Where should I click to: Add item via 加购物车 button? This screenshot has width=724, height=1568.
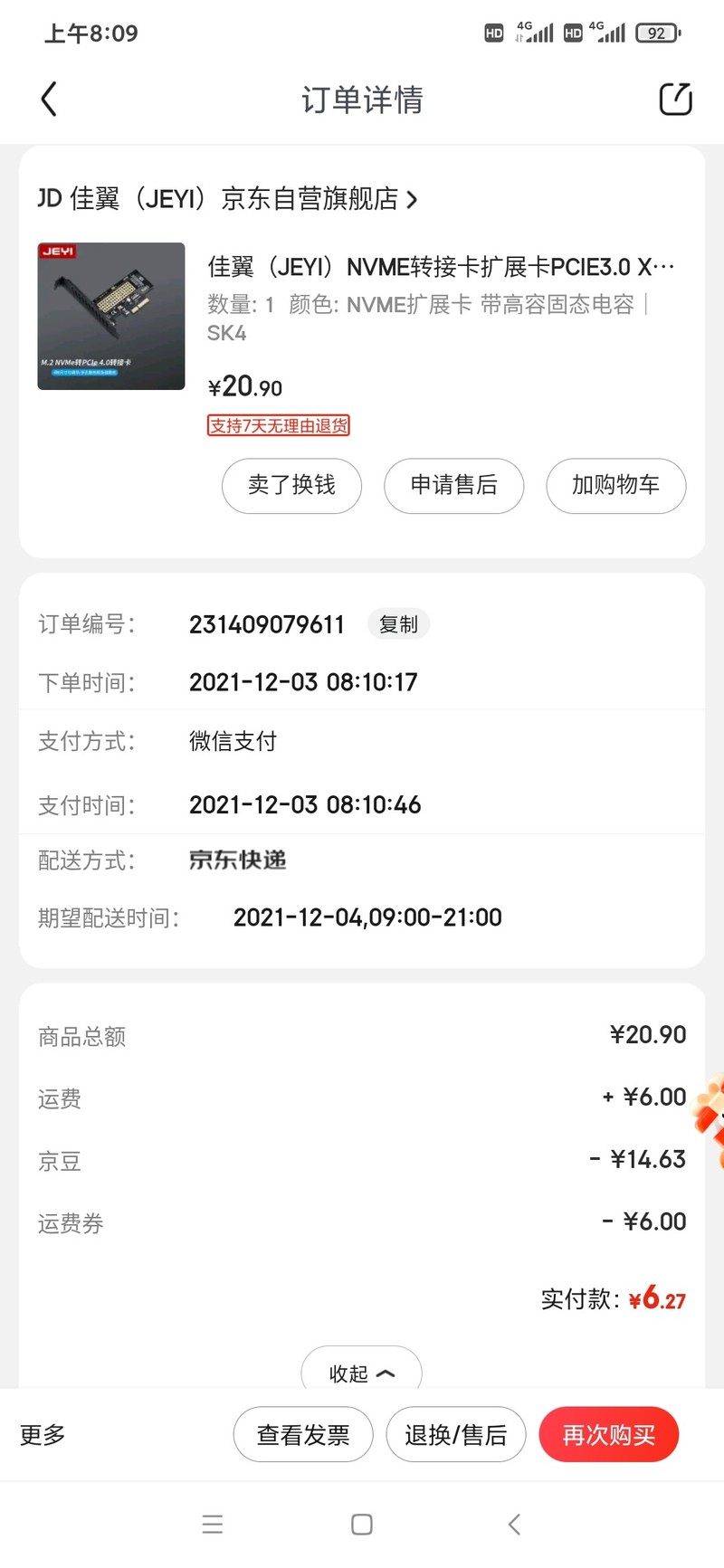point(615,486)
